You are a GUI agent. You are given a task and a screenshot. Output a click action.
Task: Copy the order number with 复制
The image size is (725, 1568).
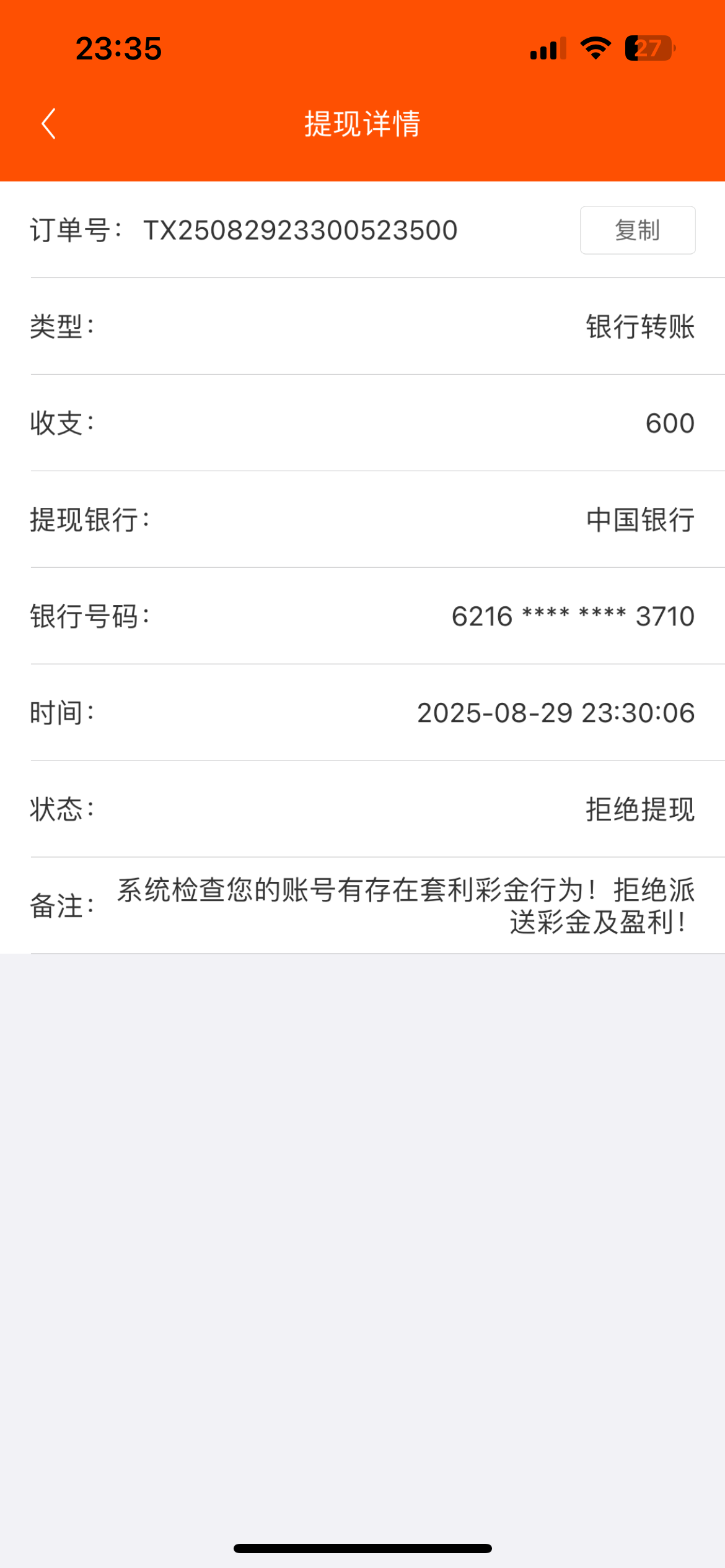(637, 230)
